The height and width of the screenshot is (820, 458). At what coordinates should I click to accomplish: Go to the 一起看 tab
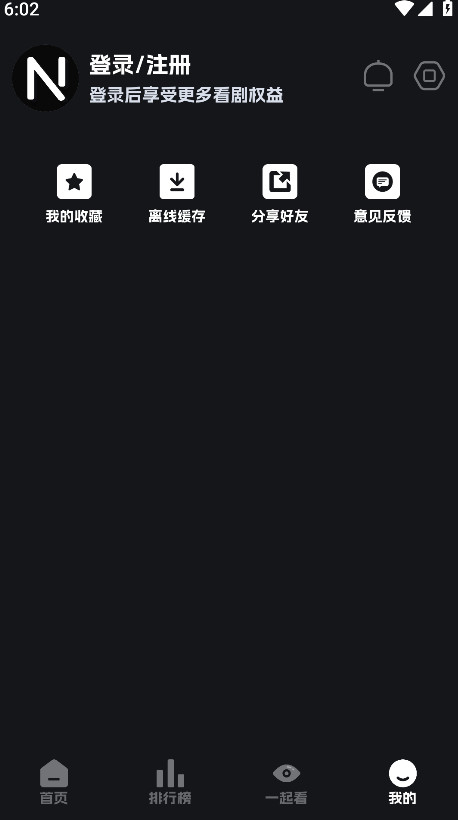pyautogui.click(x=286, y=782)
